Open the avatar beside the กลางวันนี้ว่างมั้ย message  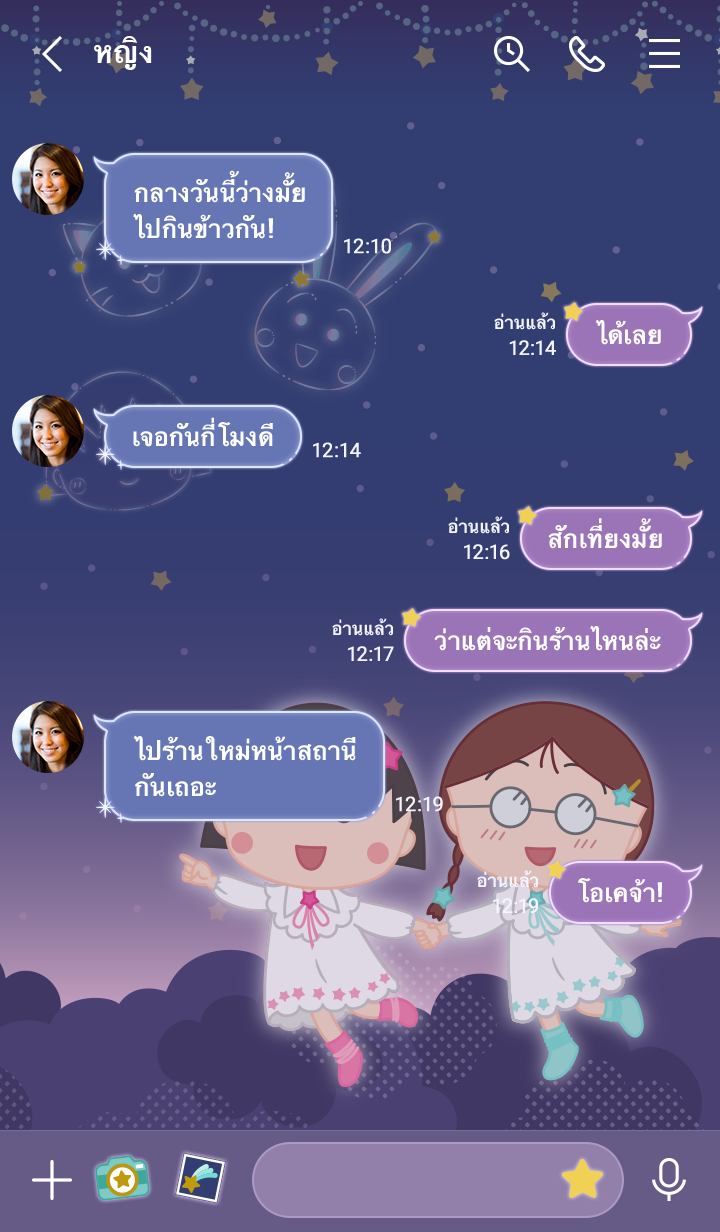[x=48, y=179]
